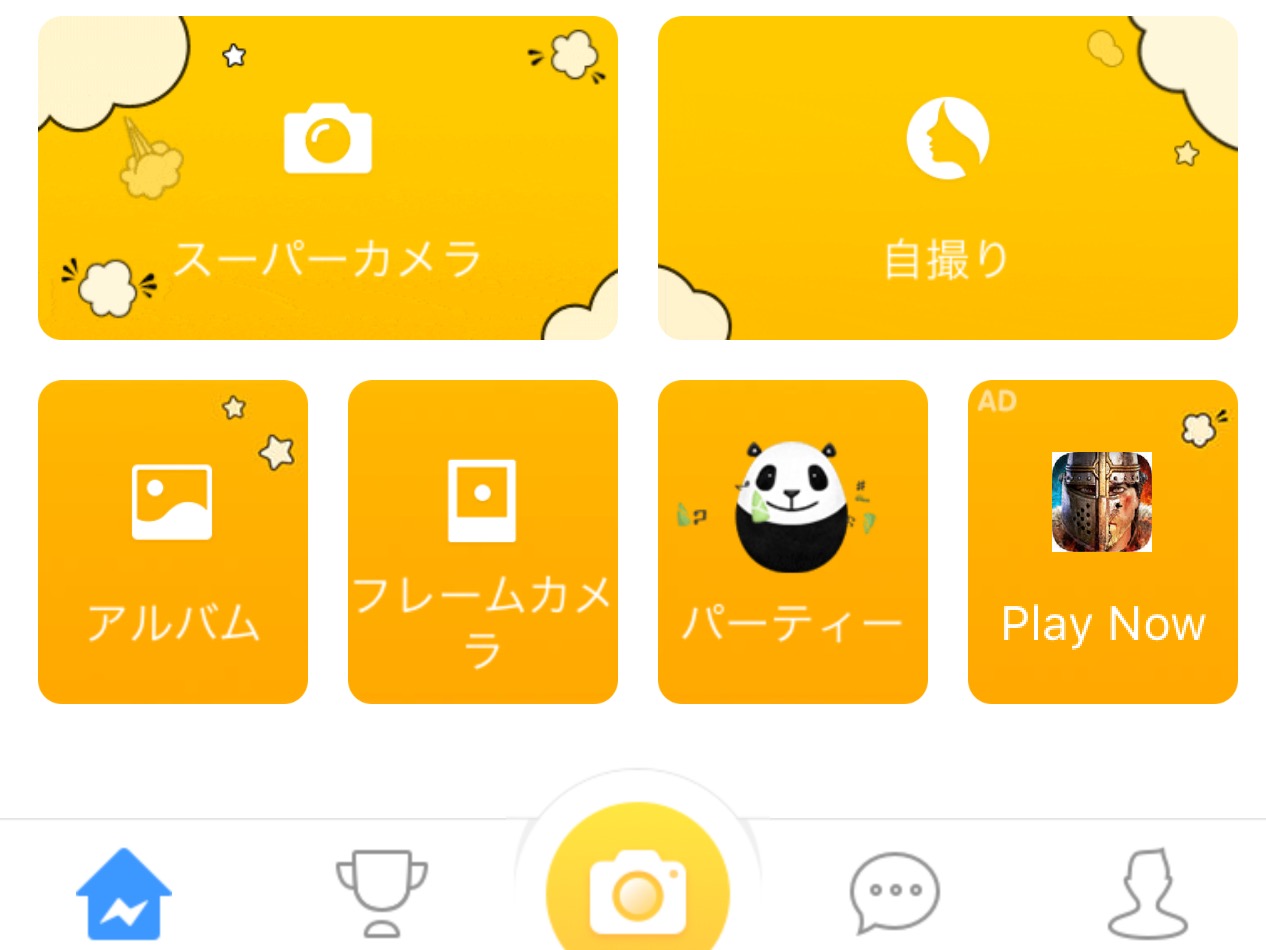Tap the Play Now ad tile
The width and height of the screenshot is (1266, 950).
pyautogui.click(x=1102, y=541)
